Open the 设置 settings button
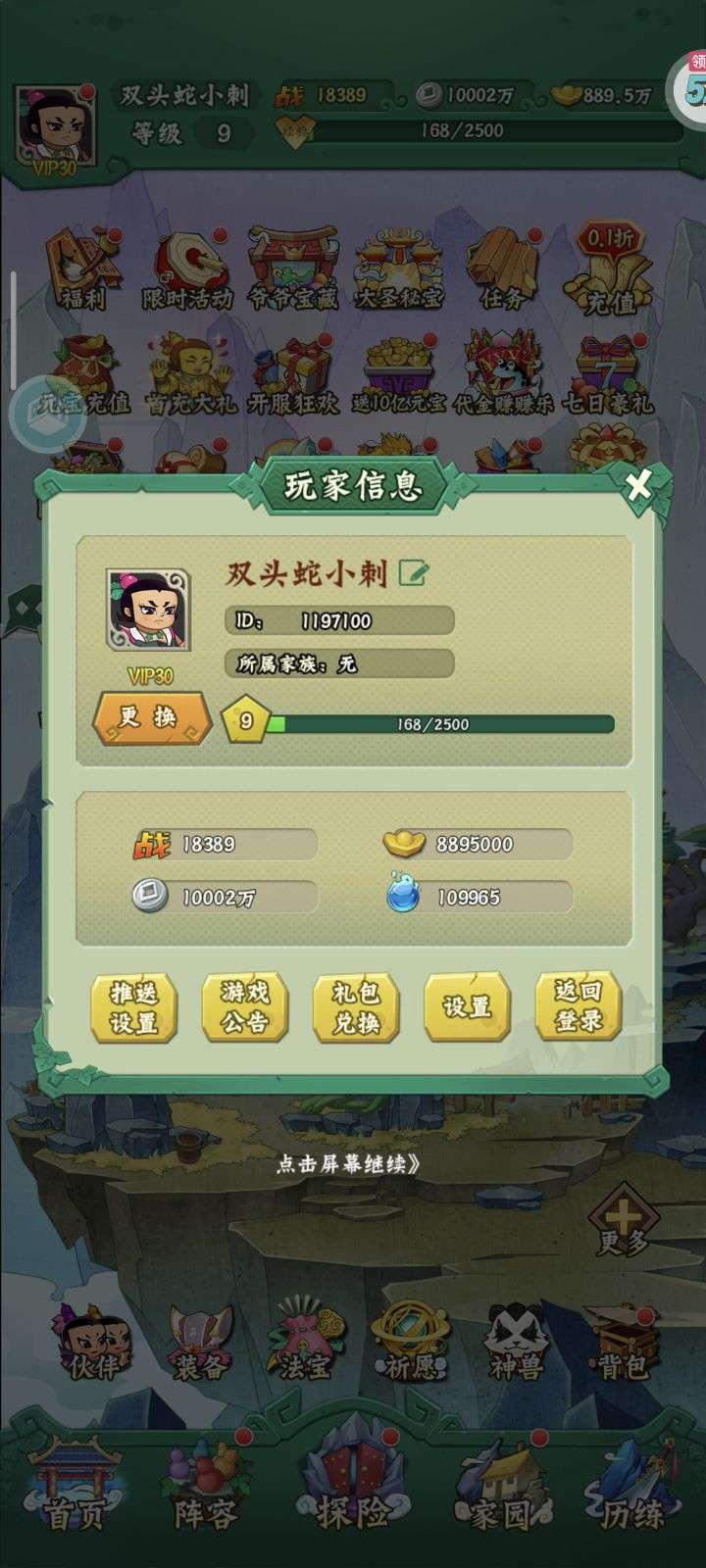706x1568 pixels. tap(467, 1007)
